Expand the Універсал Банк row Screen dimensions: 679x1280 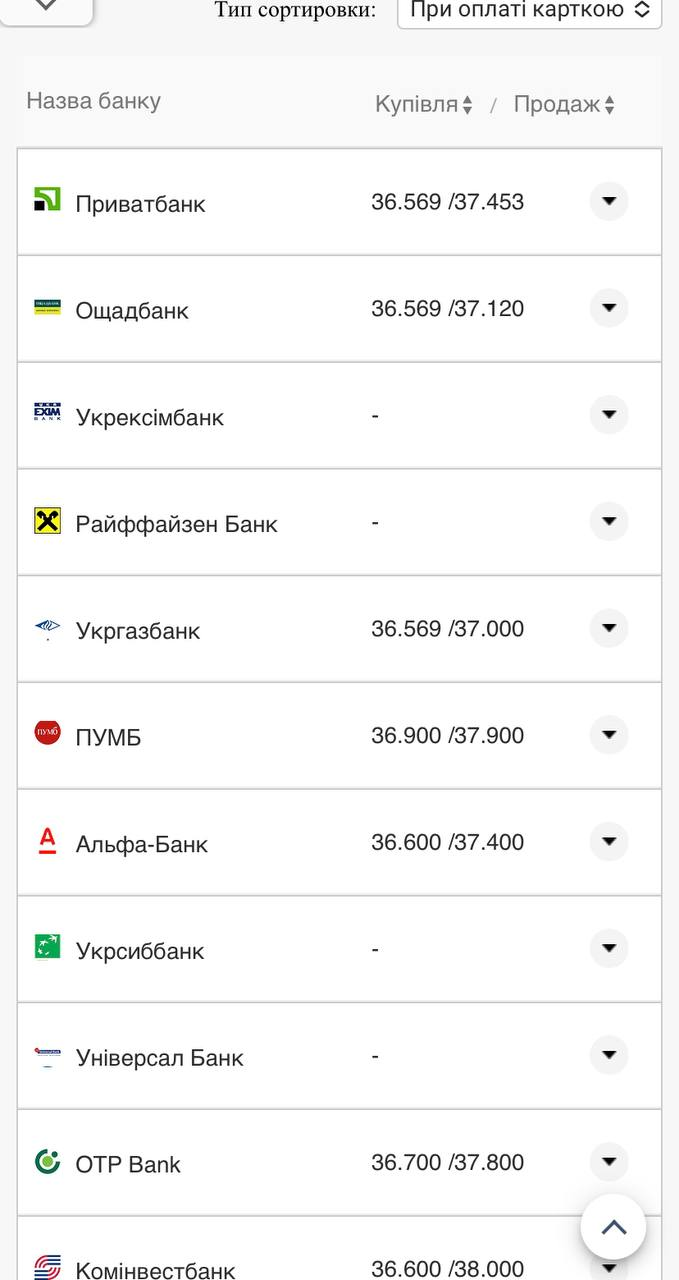[x=608, y=1056]
